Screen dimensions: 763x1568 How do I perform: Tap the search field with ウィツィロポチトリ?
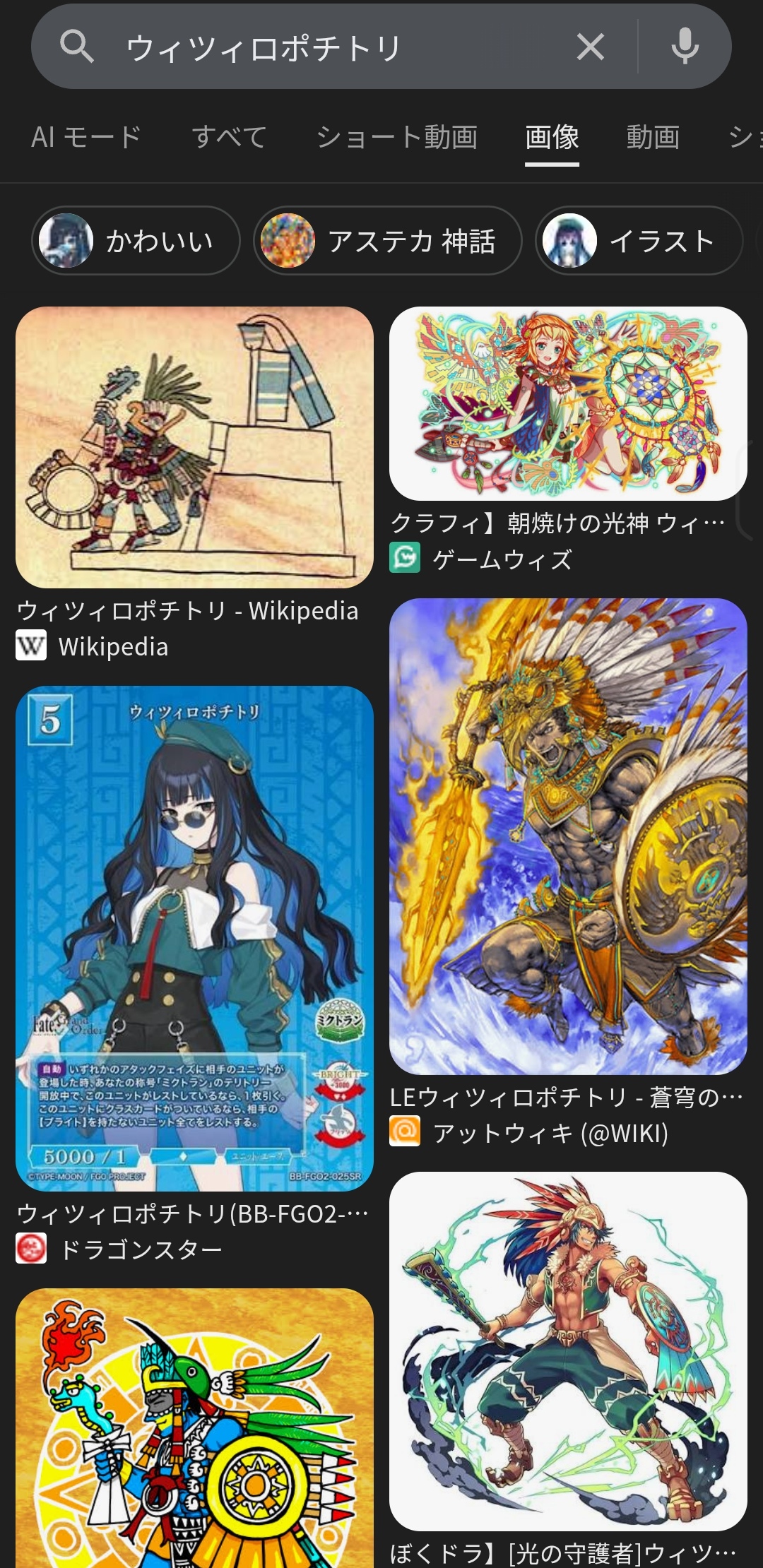(339, 48)
